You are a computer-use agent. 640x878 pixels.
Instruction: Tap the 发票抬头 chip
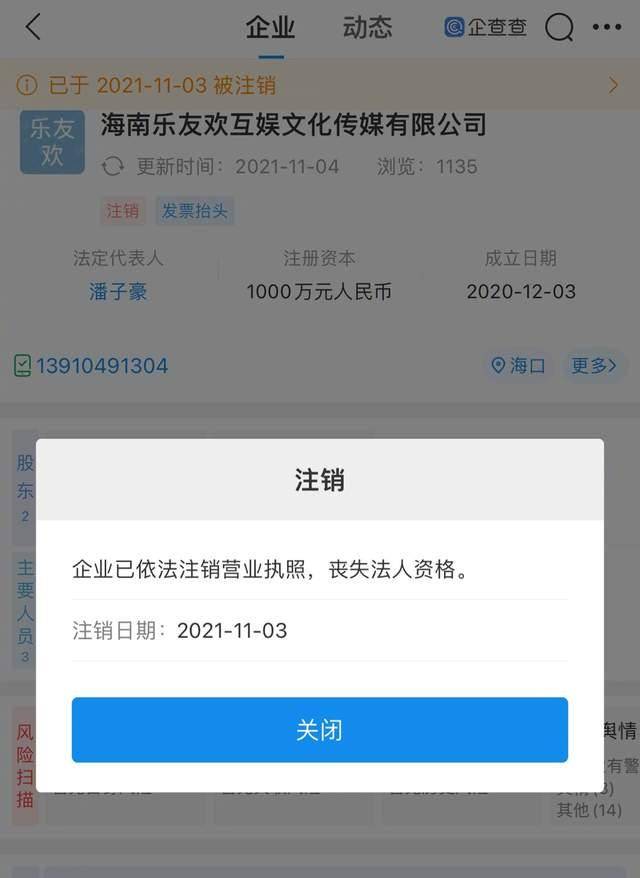click(195, 211)
